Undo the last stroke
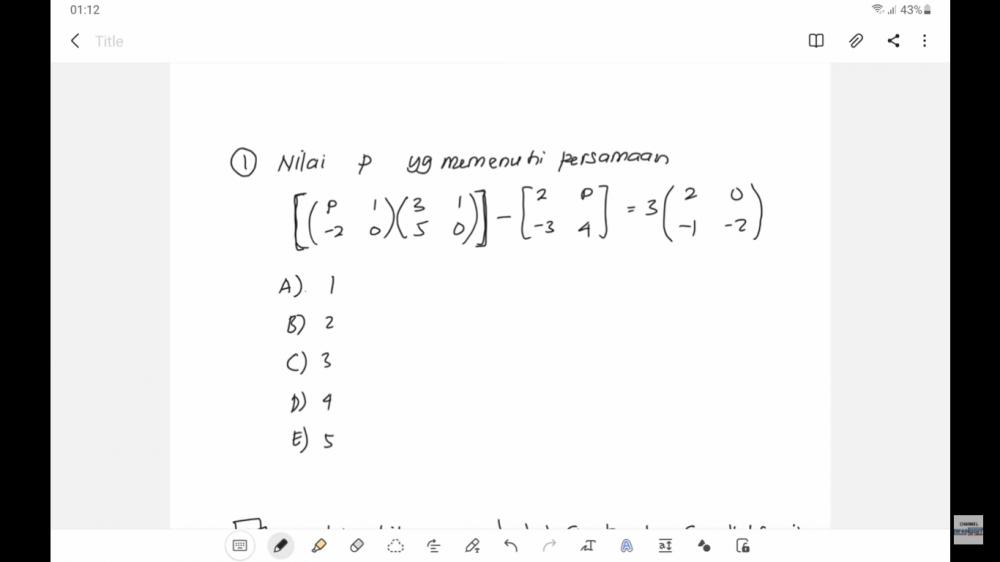 point(511,546)
